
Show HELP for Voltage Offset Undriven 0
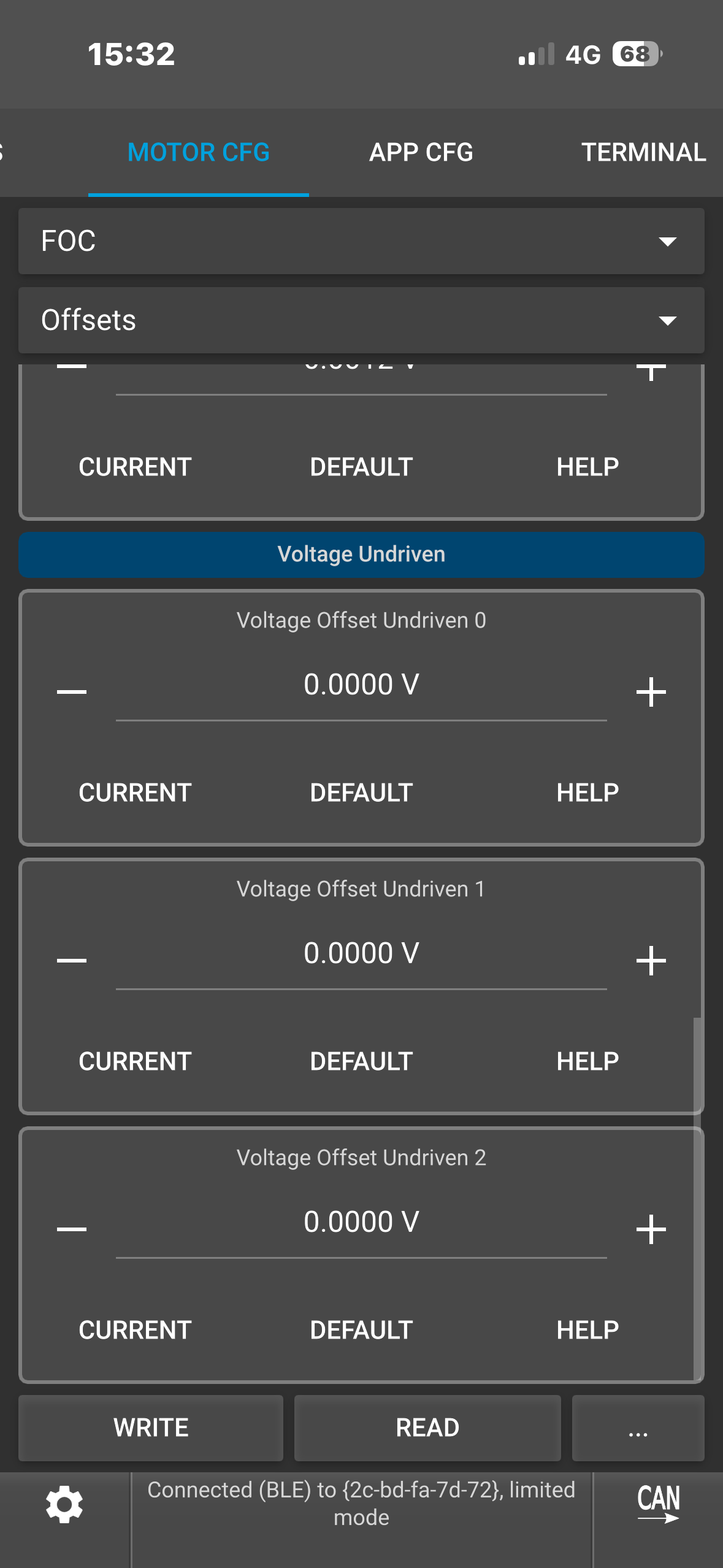click(x=587, y=793)
